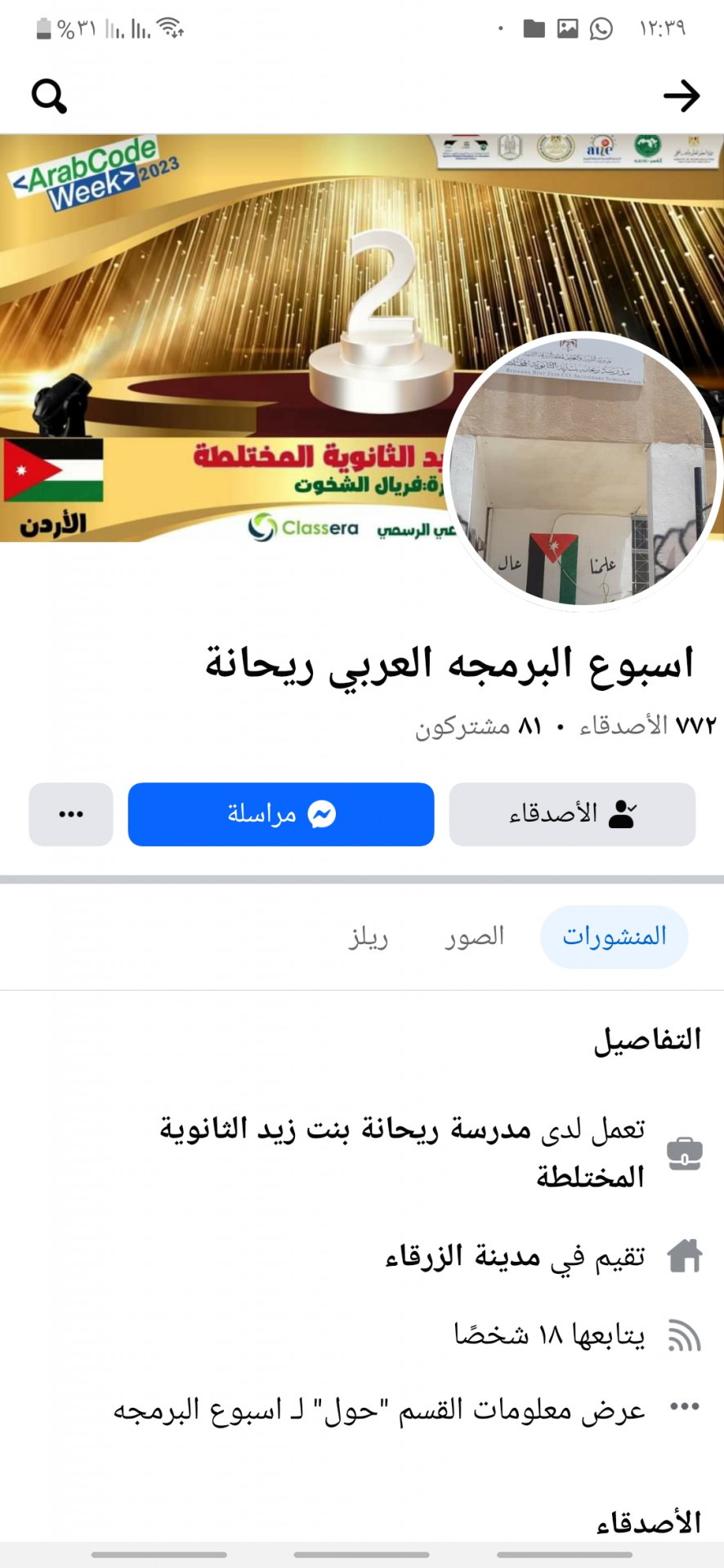Open city مدينة الزرقاء
Screen dimensions: 724x1568
point(463,1256)
